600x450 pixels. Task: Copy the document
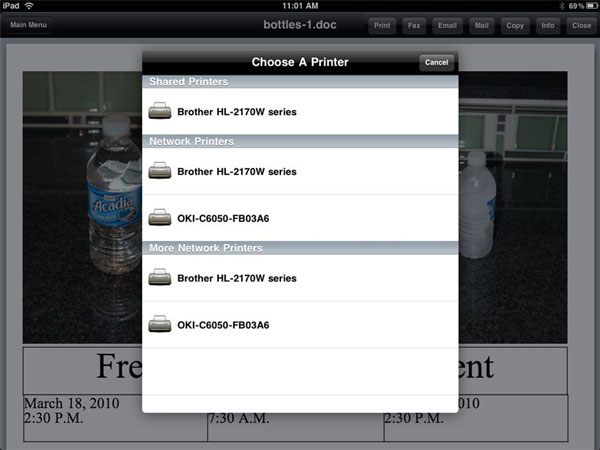515,26
